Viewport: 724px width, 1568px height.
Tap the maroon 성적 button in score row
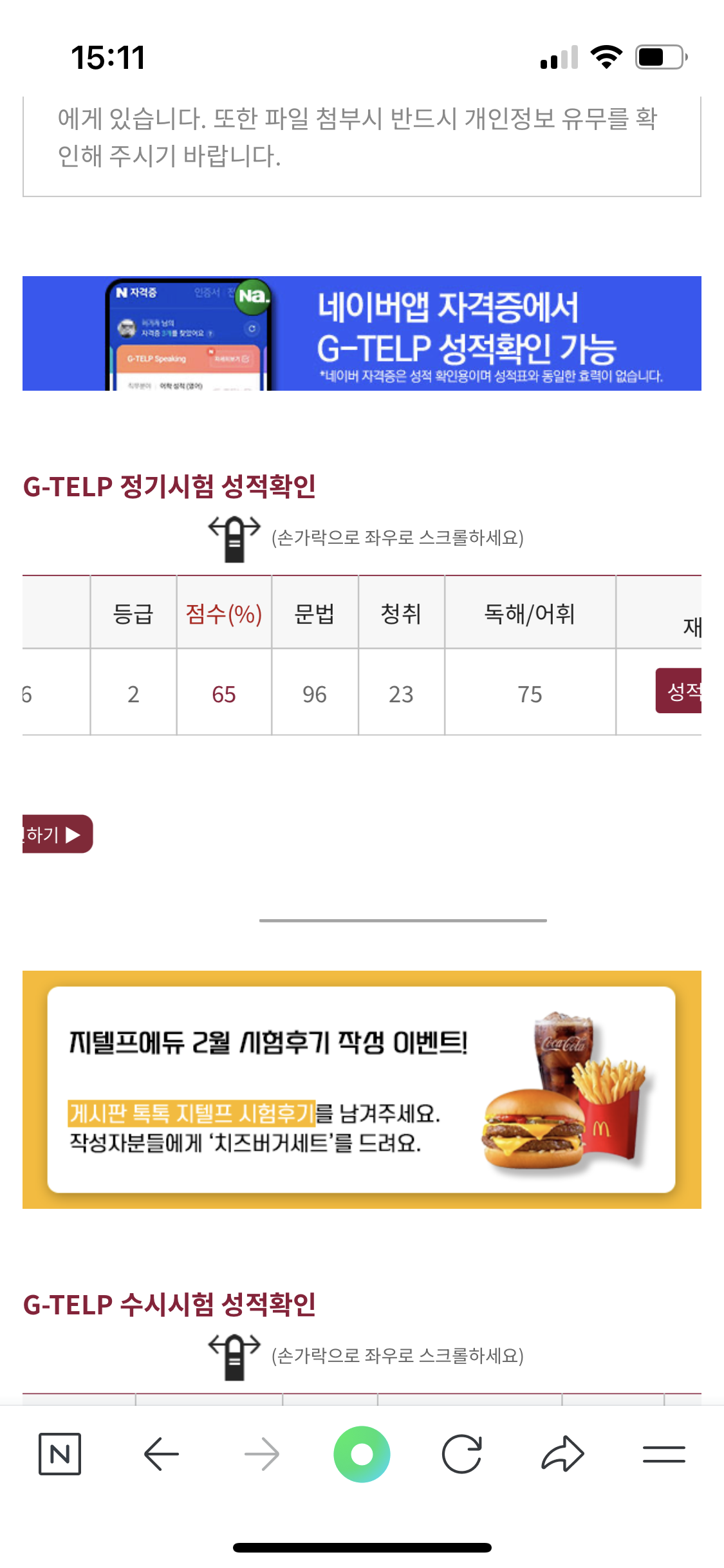679,691
